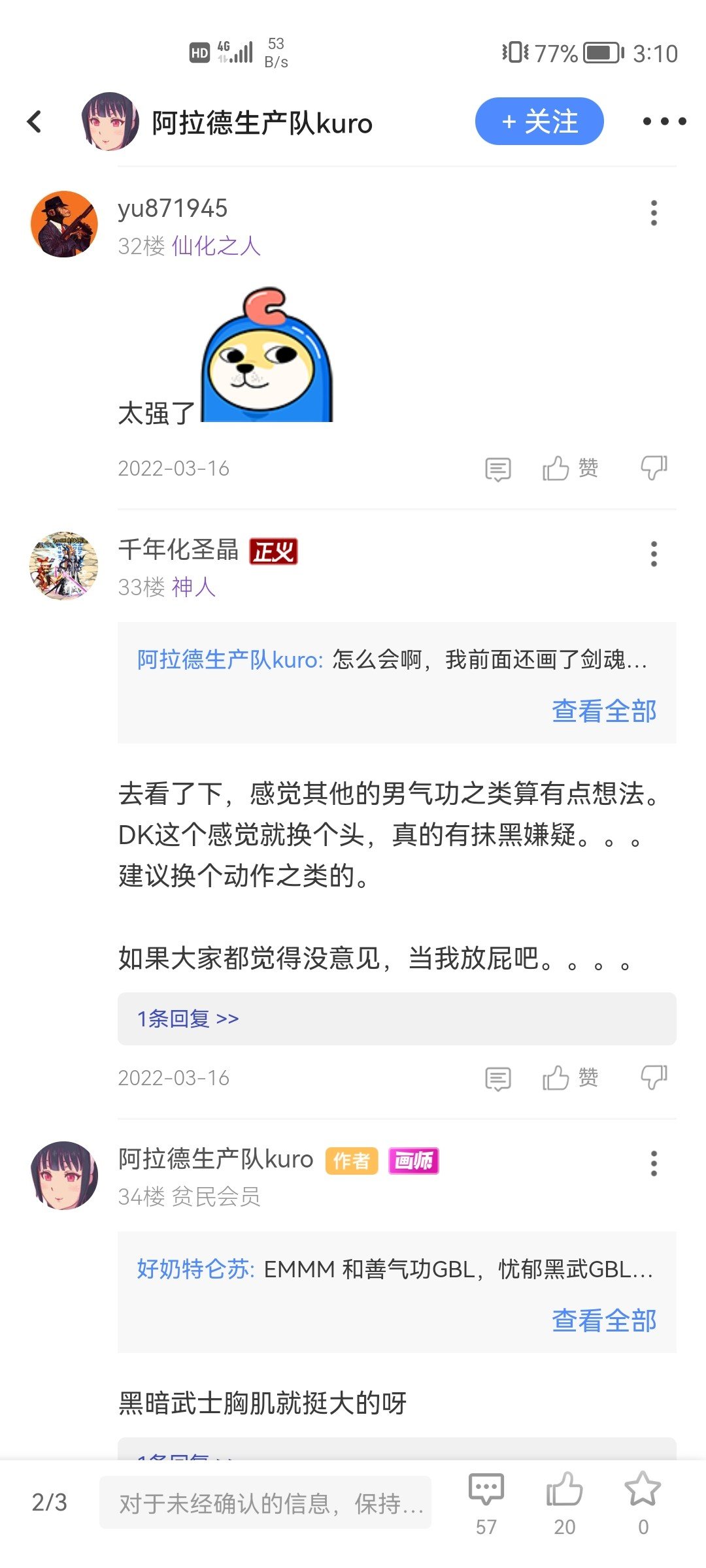
Task: Go back using the header arrow
Action: coord(35,122)
